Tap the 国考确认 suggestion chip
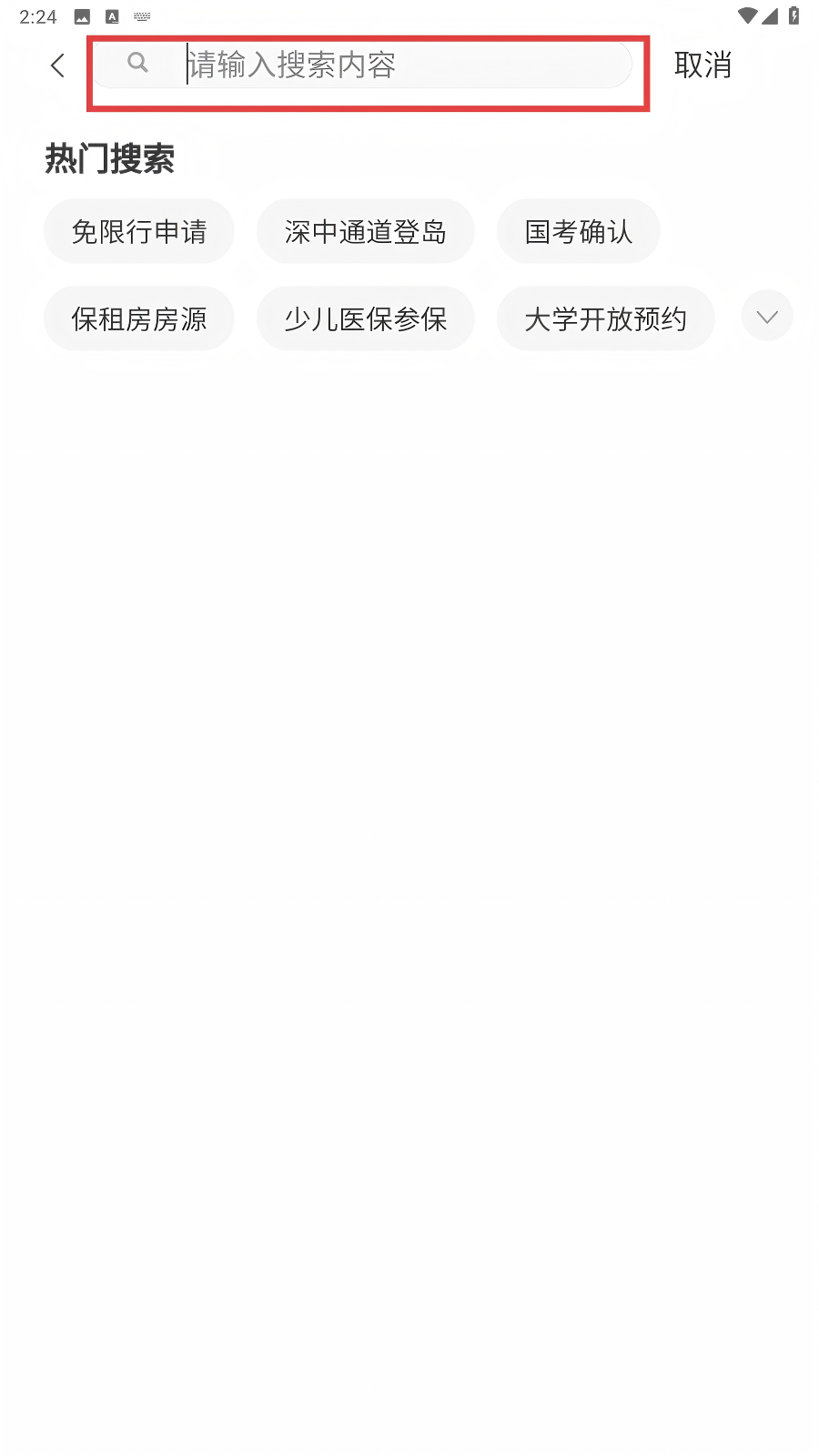 coord(578,232)
